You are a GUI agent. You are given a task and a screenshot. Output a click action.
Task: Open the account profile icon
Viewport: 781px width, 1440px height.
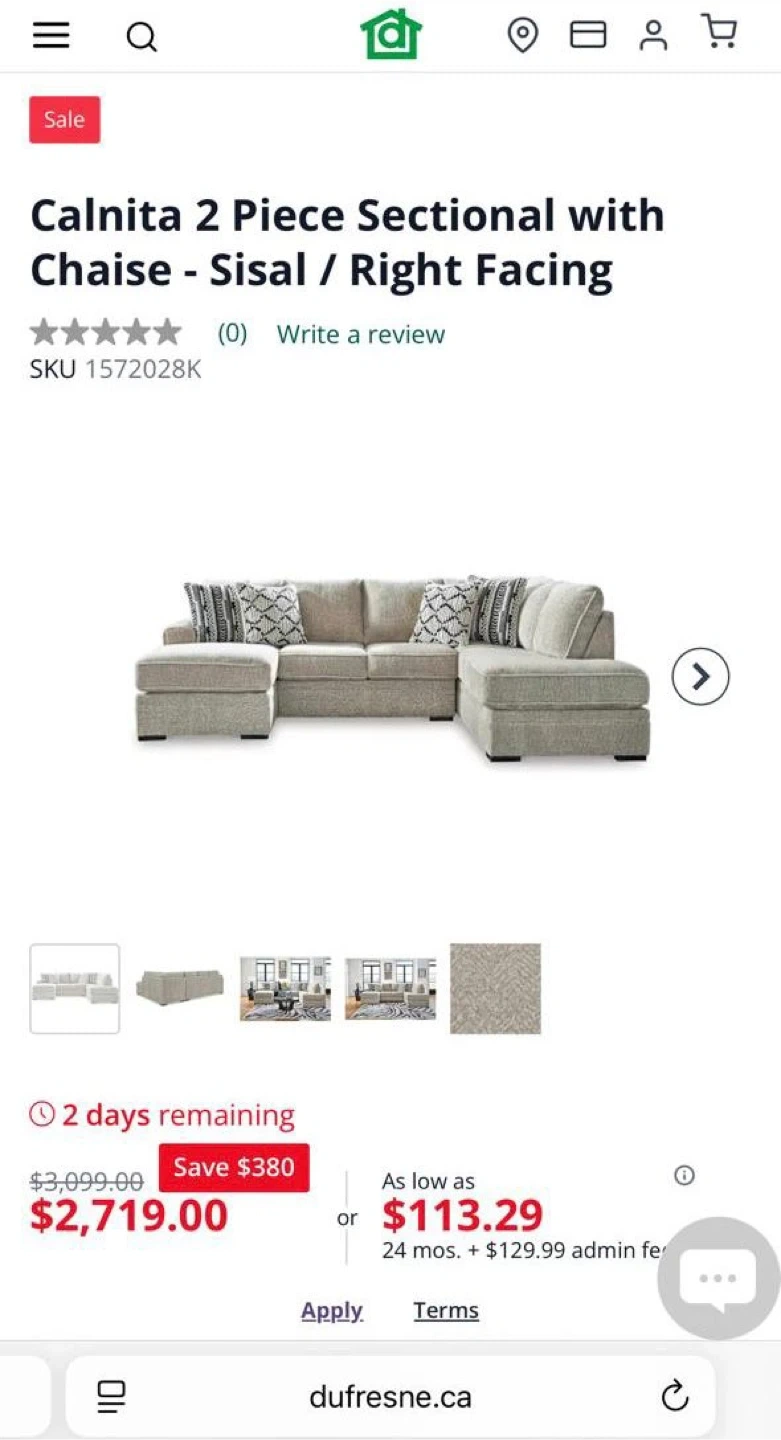[x=654, y=35]
